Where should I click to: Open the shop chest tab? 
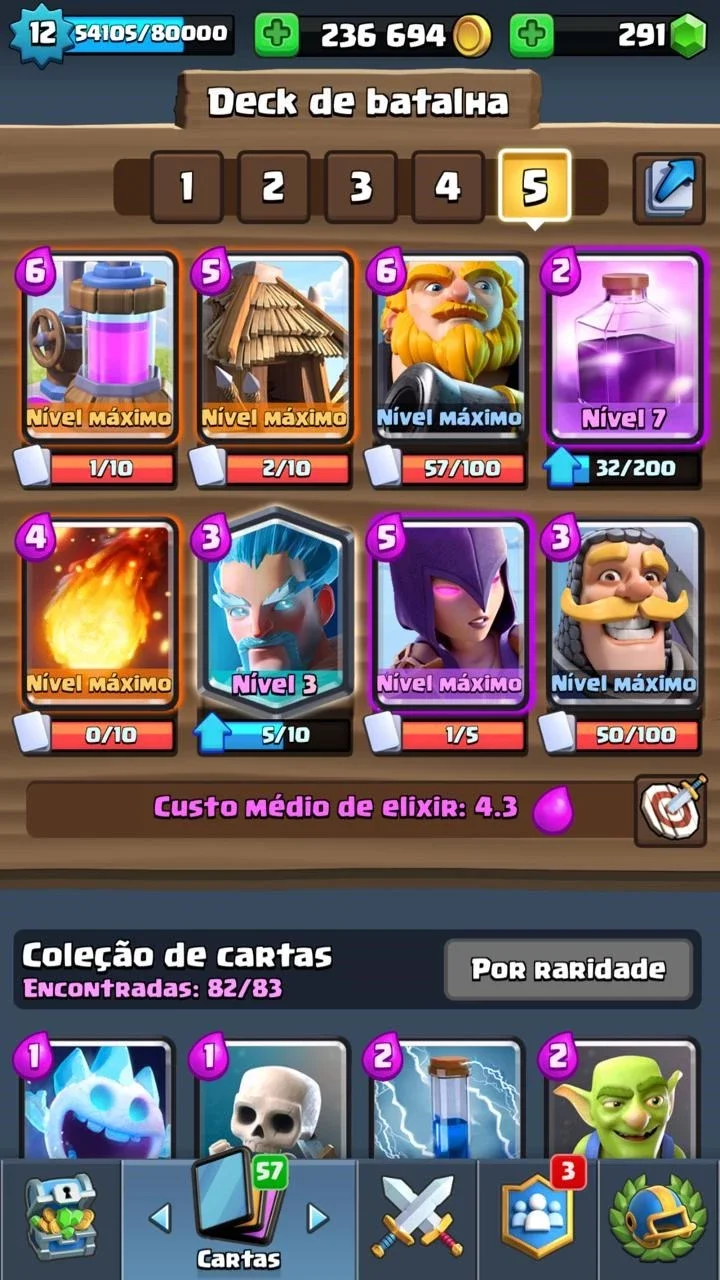60,1216
